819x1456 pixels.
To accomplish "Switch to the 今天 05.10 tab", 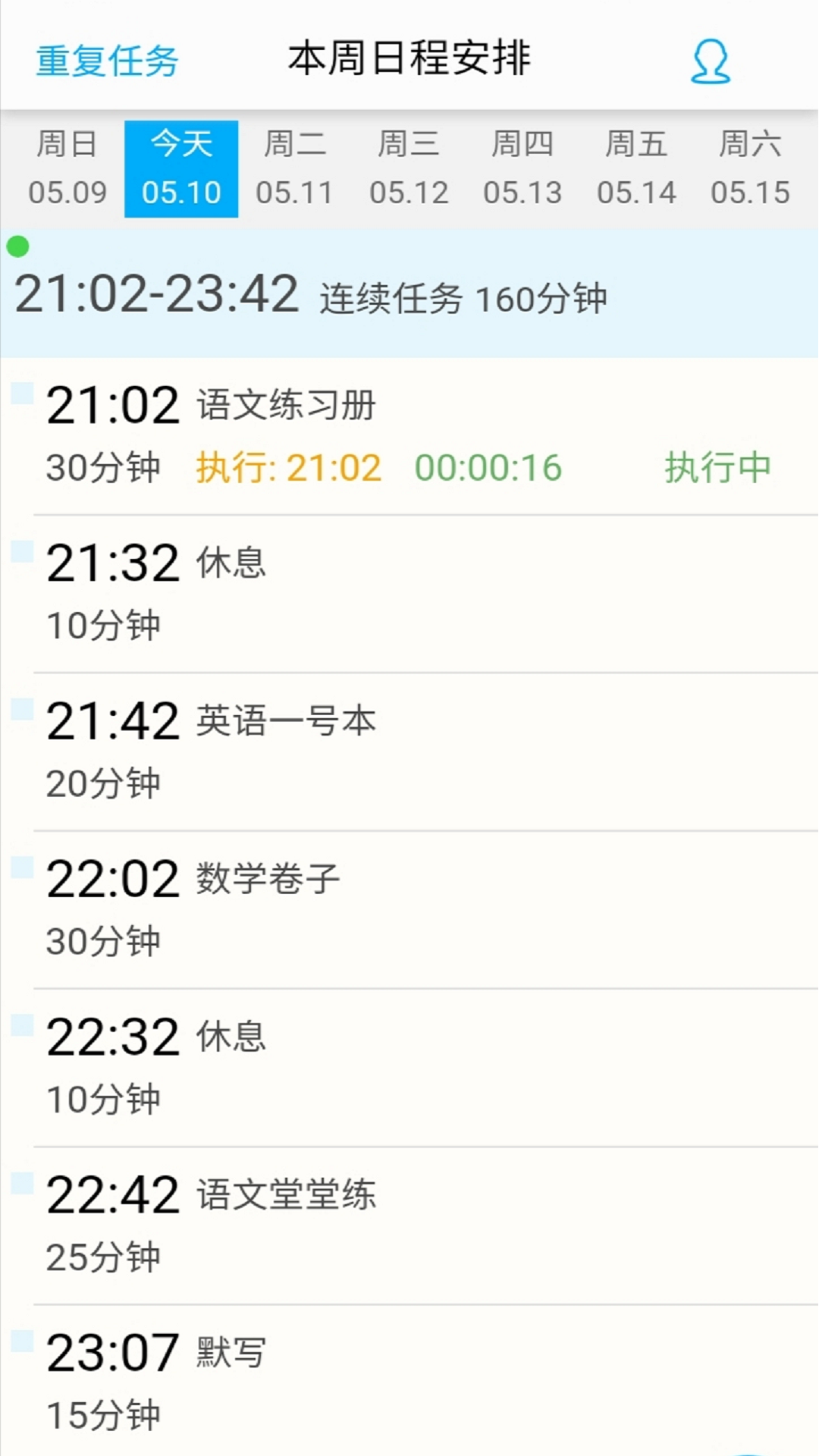I will tap(180, 167).
